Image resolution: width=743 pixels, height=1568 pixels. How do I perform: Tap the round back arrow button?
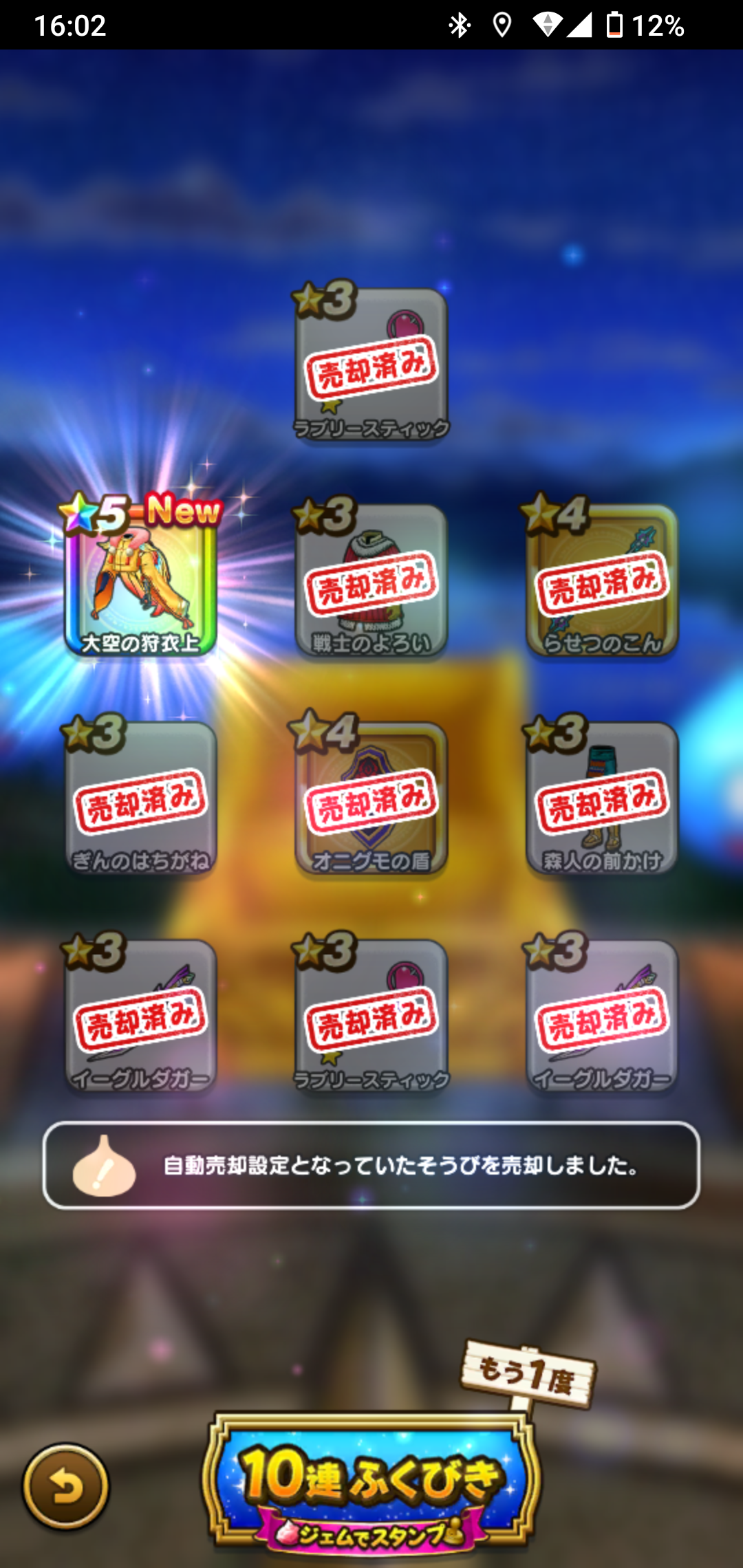coord(65,1487)
